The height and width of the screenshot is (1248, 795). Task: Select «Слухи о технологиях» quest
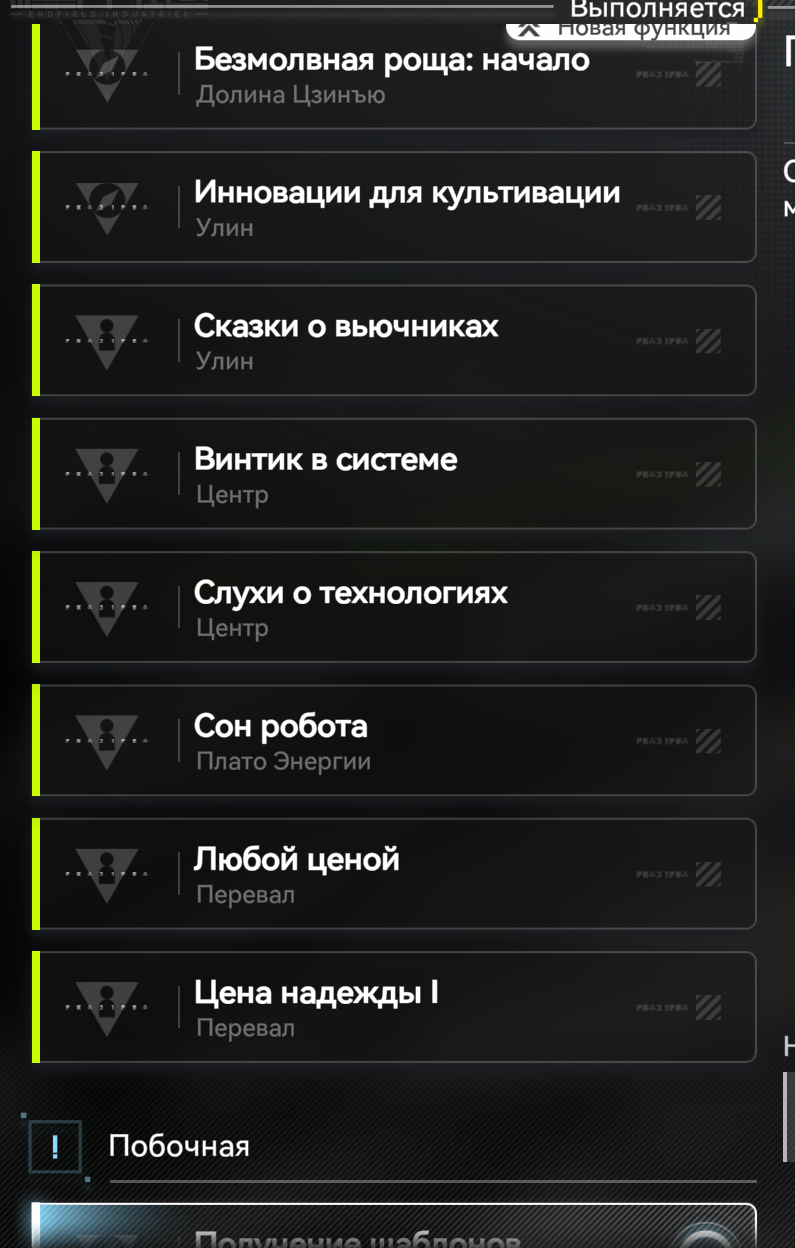tap(396, 607)
